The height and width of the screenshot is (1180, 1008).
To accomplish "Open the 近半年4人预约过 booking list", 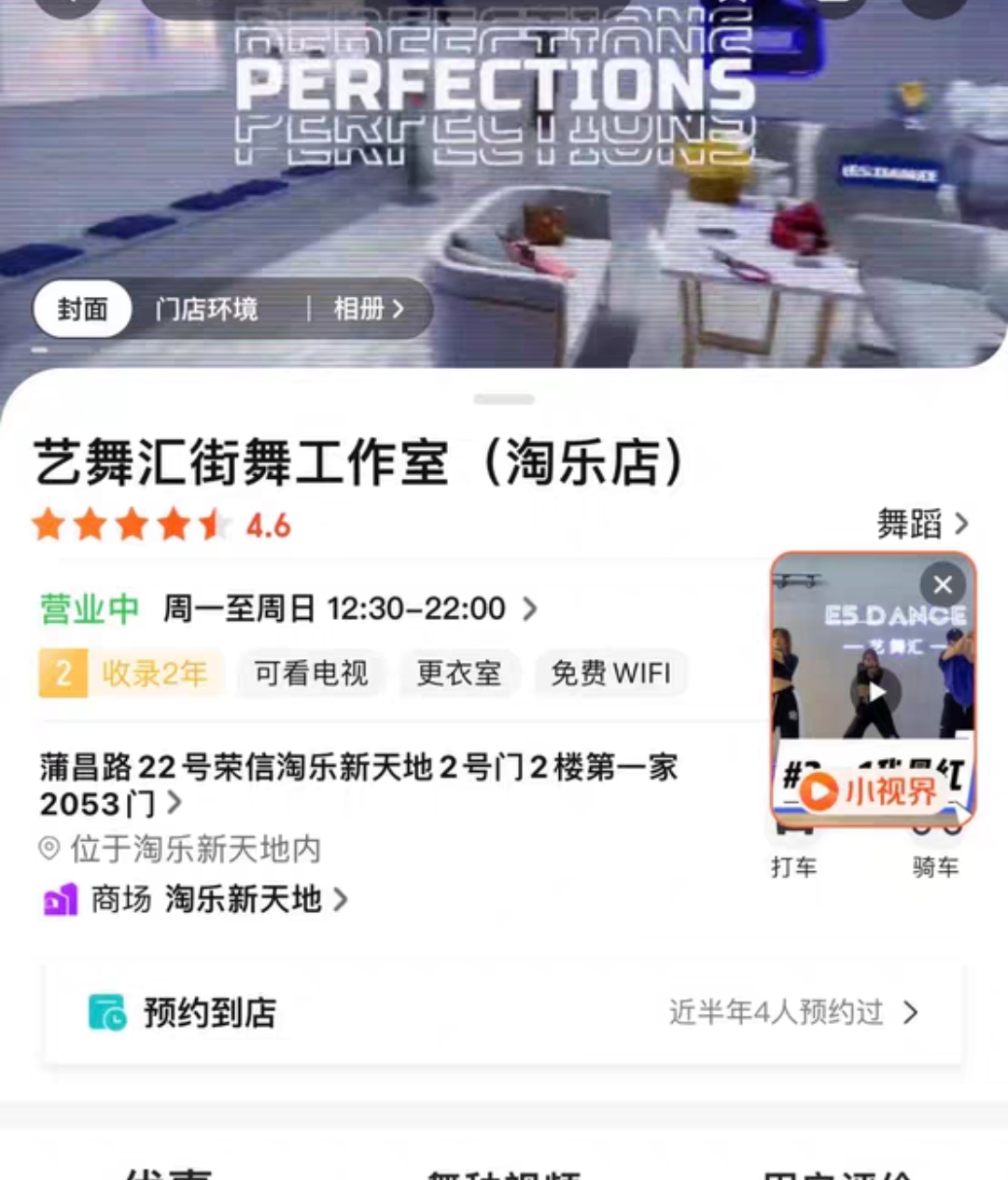I will [777, 1014].
